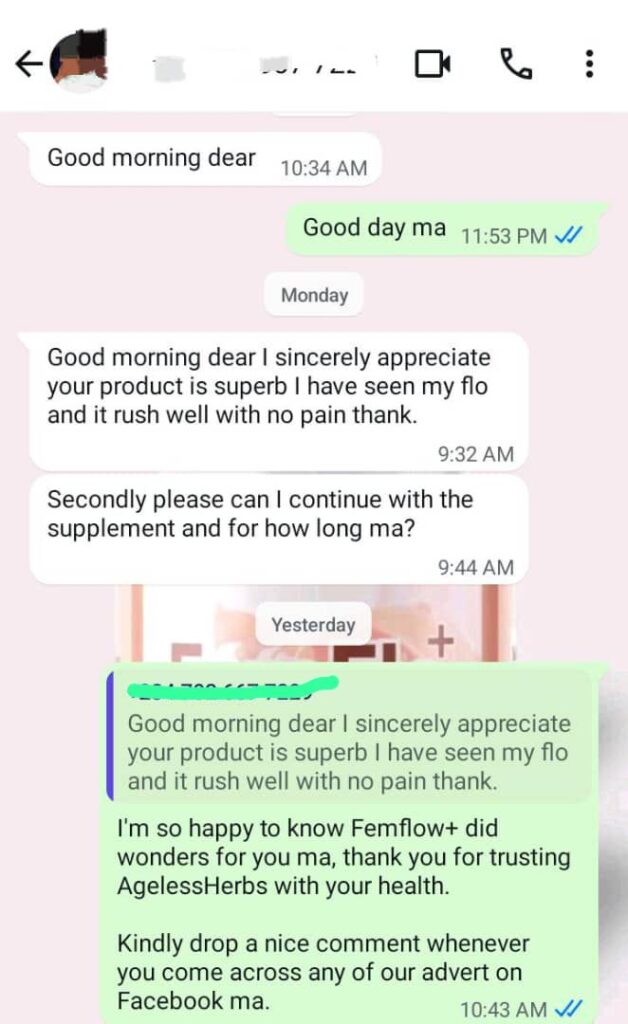Start a voice call with this contact
This screenshot has width=628, height=1024.
515,64
